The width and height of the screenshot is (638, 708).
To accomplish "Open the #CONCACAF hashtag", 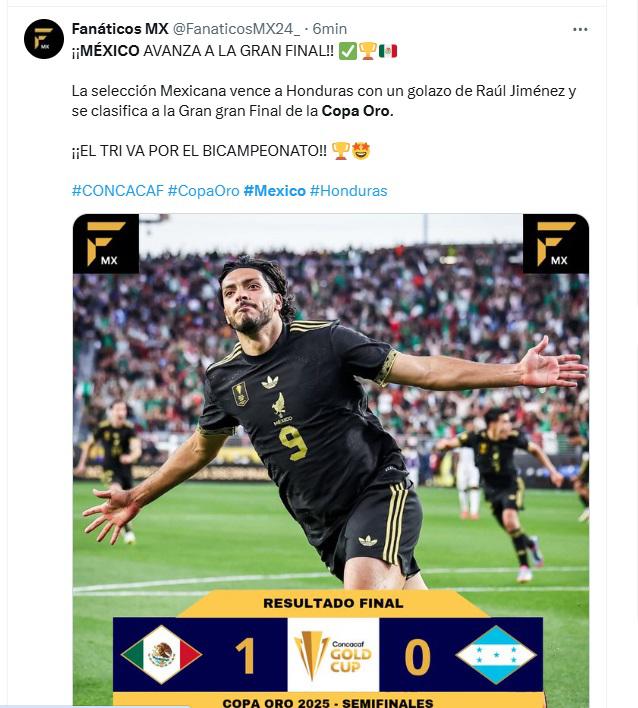I will tap(117, 190).
